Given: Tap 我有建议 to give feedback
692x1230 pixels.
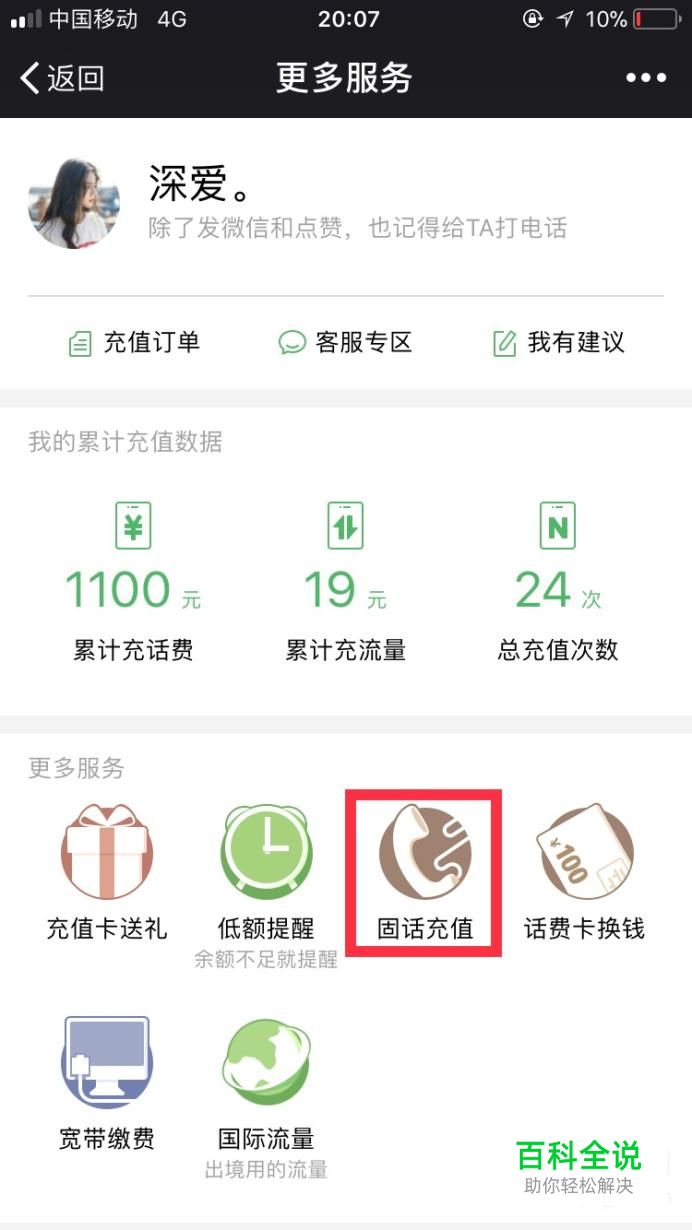Looking at the screenshot, I should [x=559, y=343].
